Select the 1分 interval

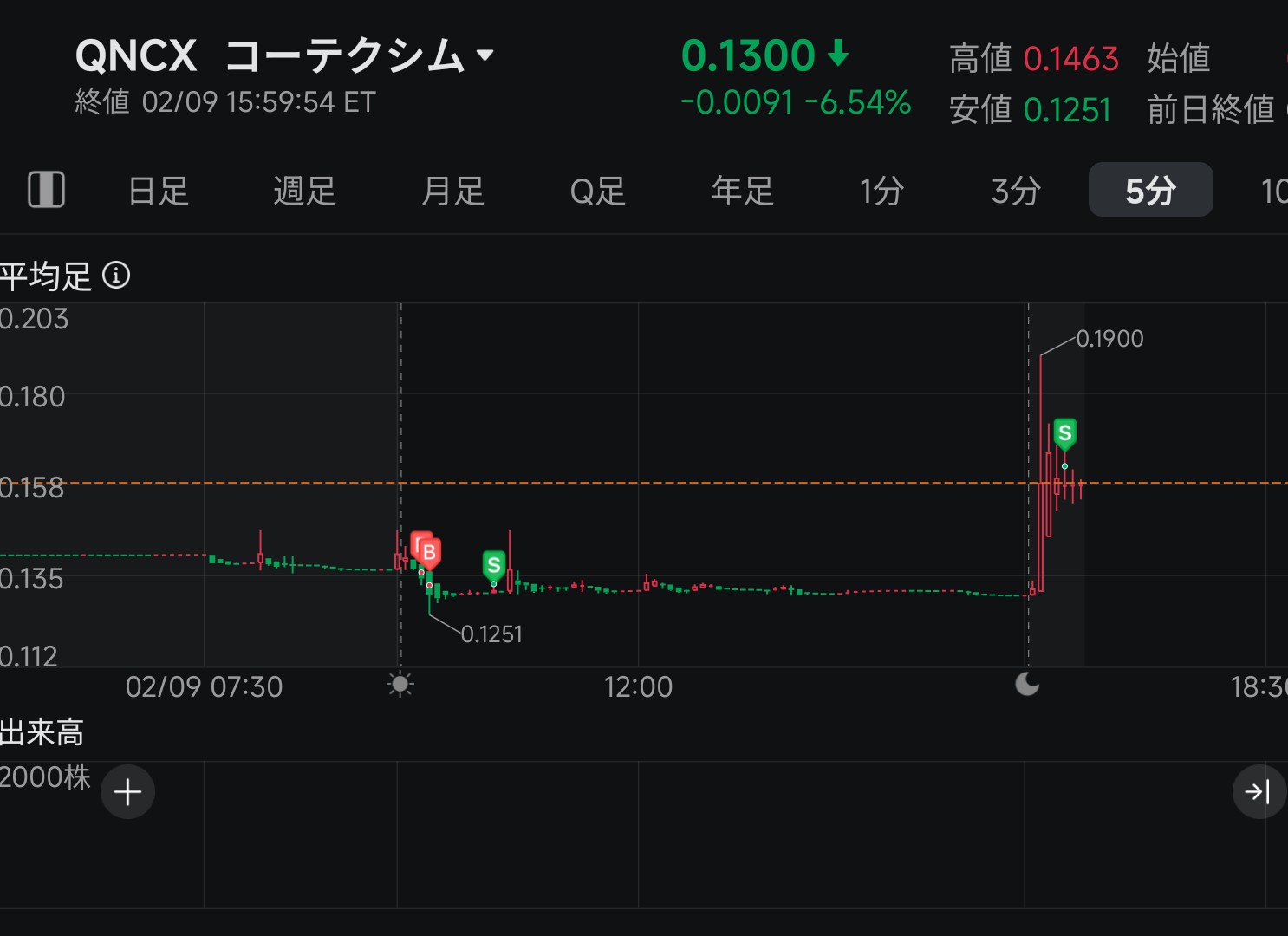pyautogui.click(x=881, y=191)
